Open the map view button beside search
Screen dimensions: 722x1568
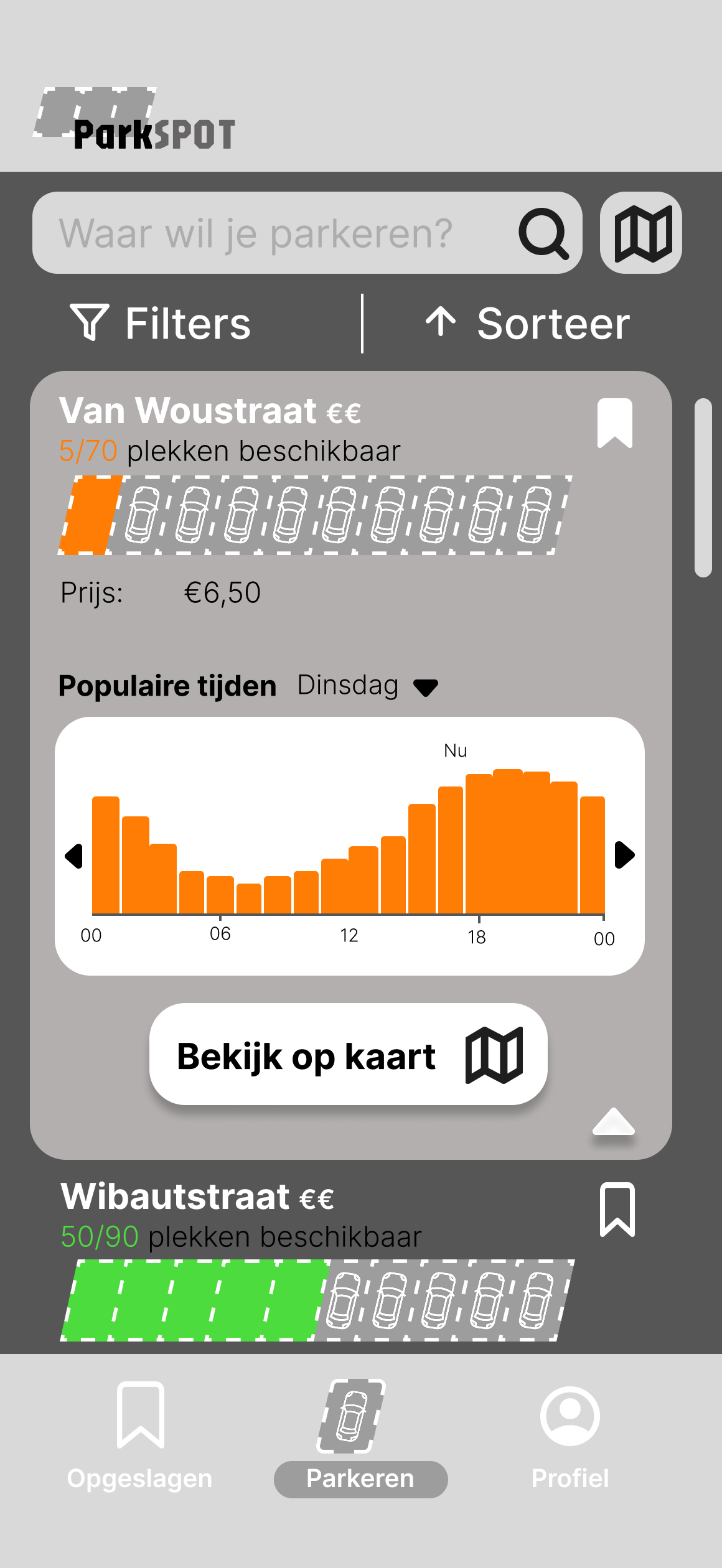click(x=641, y=233)
